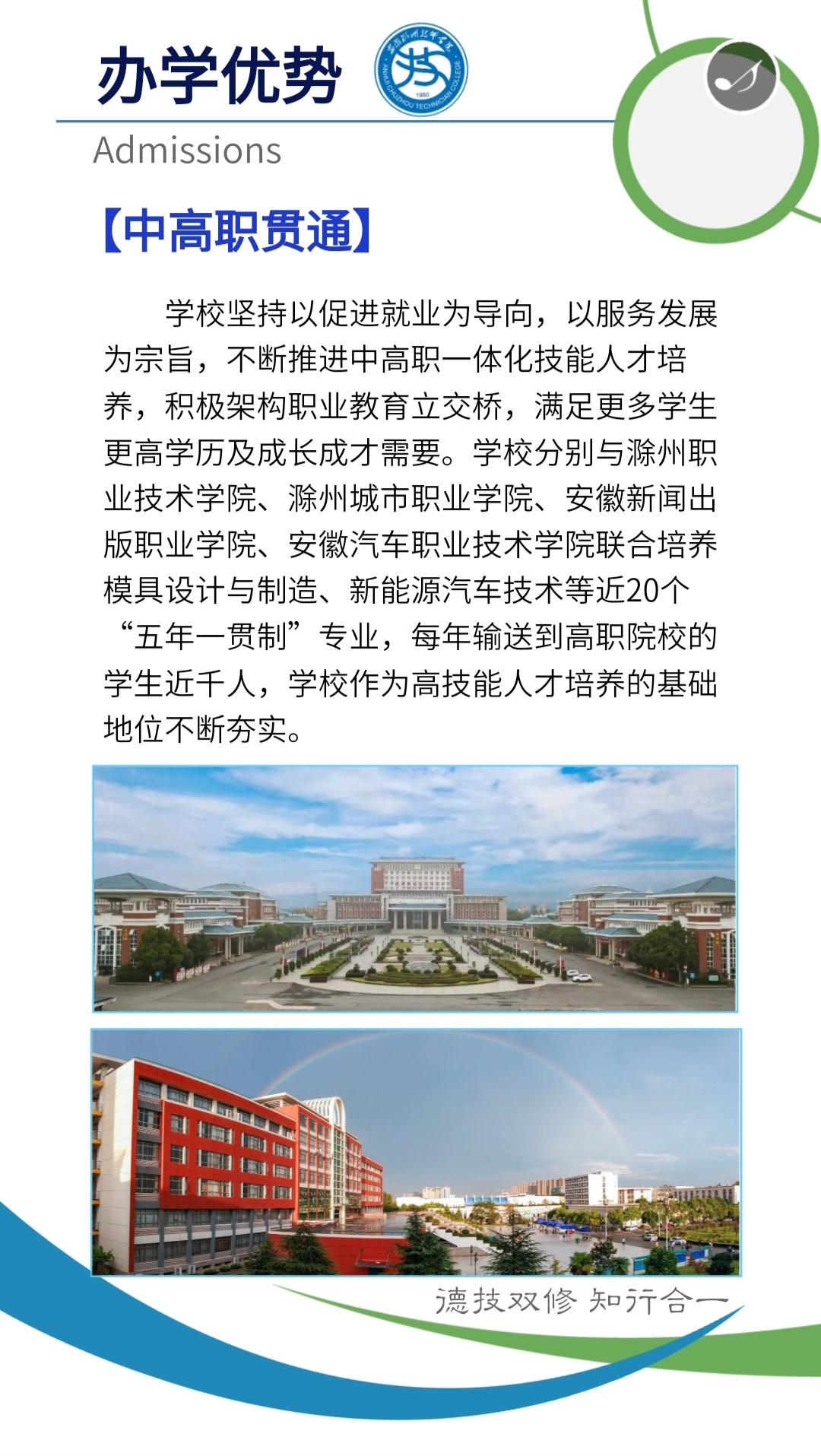Toggle the background music note icon
Viewport: 821px width, 1456px height.
tap(740, 77)
